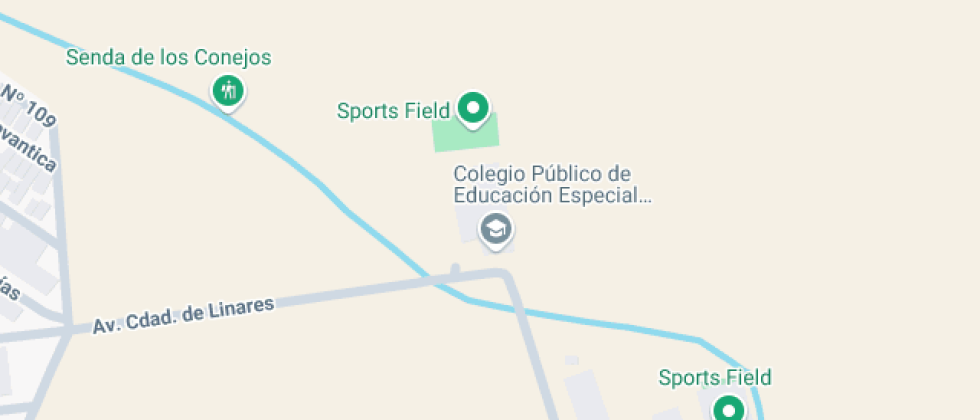Select the Sports Field pin near the green pitch
The height and width of the screenshot is (420, 980).
[473, 107]
